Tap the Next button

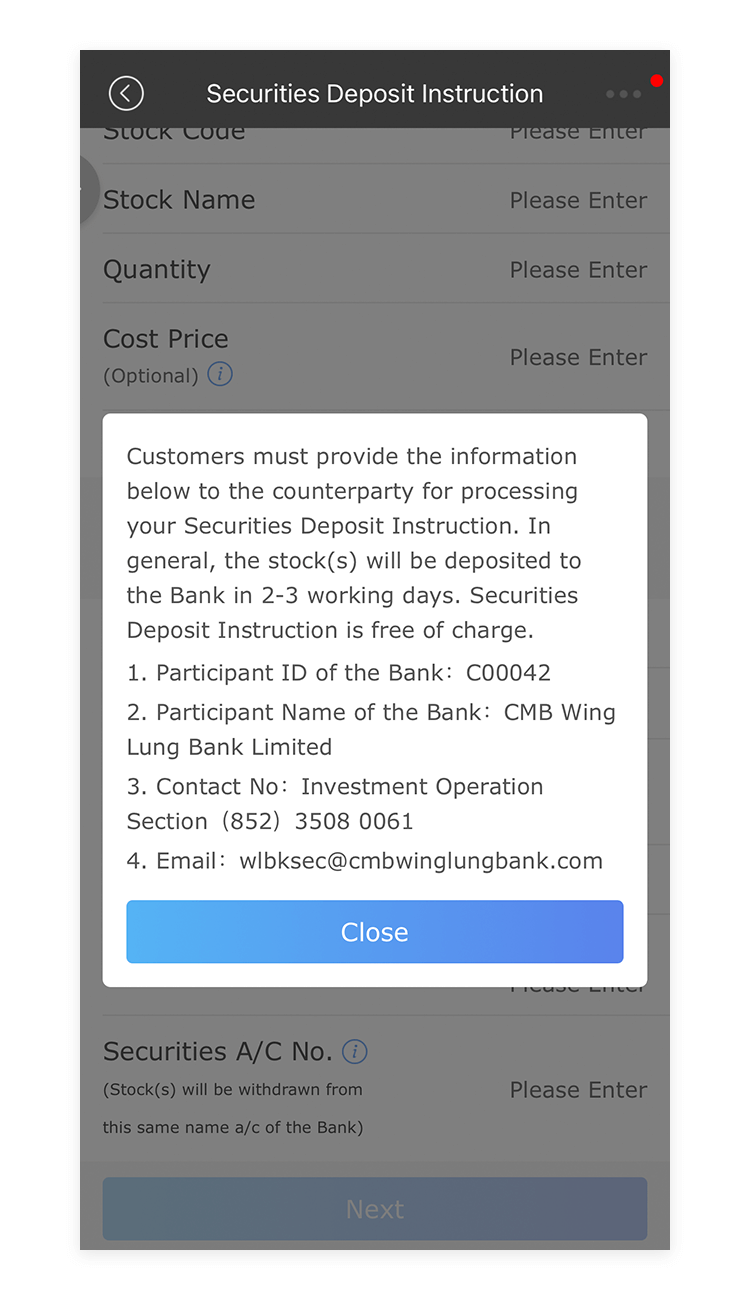[375, 1209]
